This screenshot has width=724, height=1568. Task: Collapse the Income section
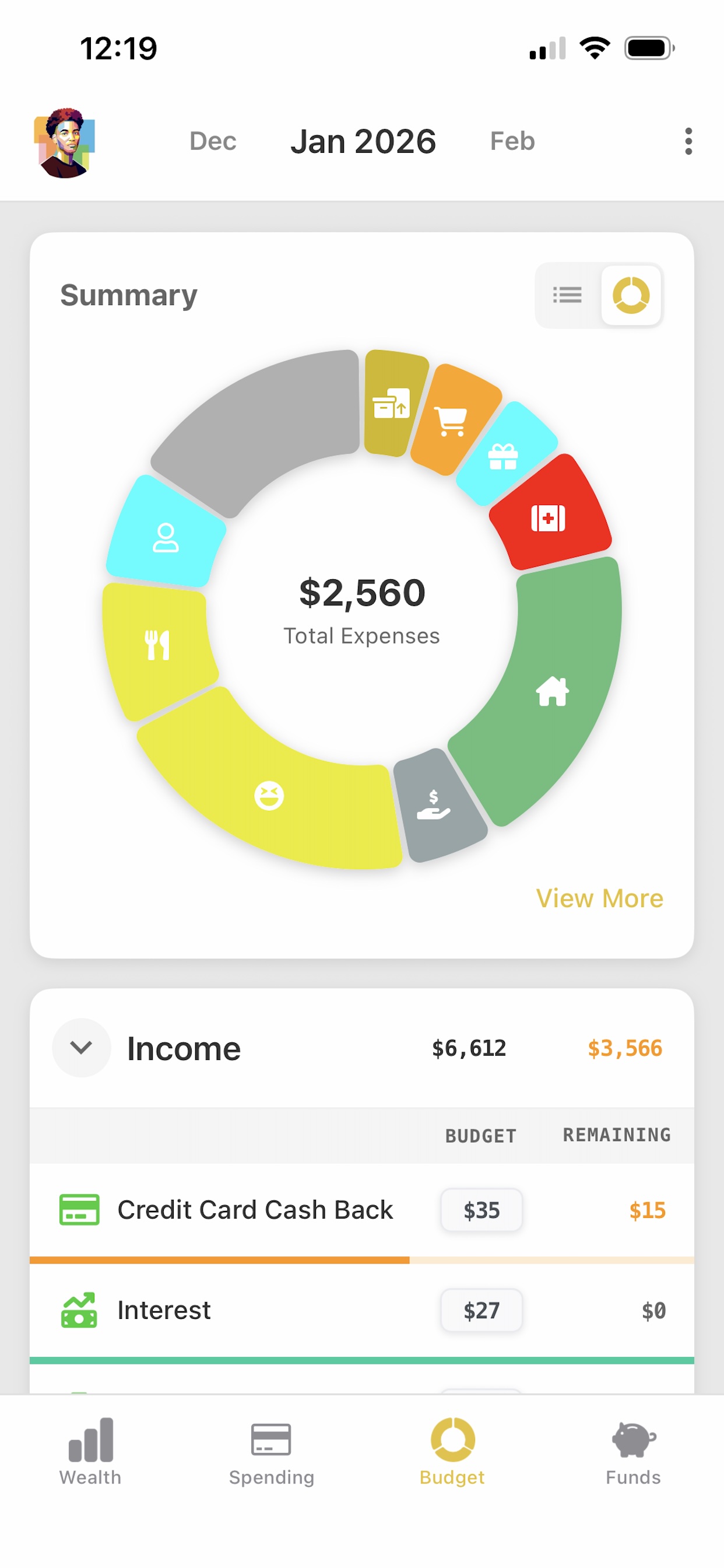point(82,1048)
